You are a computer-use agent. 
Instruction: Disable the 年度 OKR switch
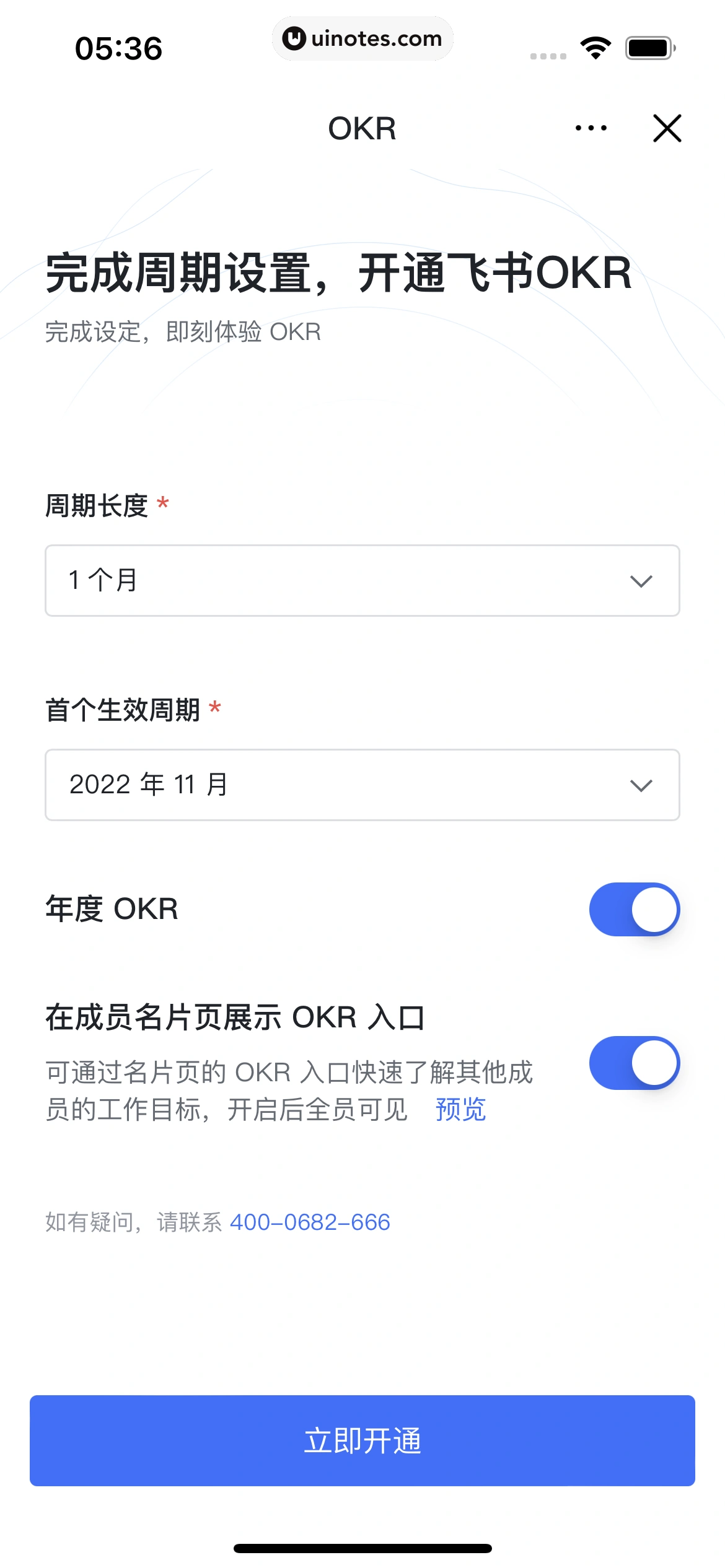pyautogui.click(x=634, y=909)
